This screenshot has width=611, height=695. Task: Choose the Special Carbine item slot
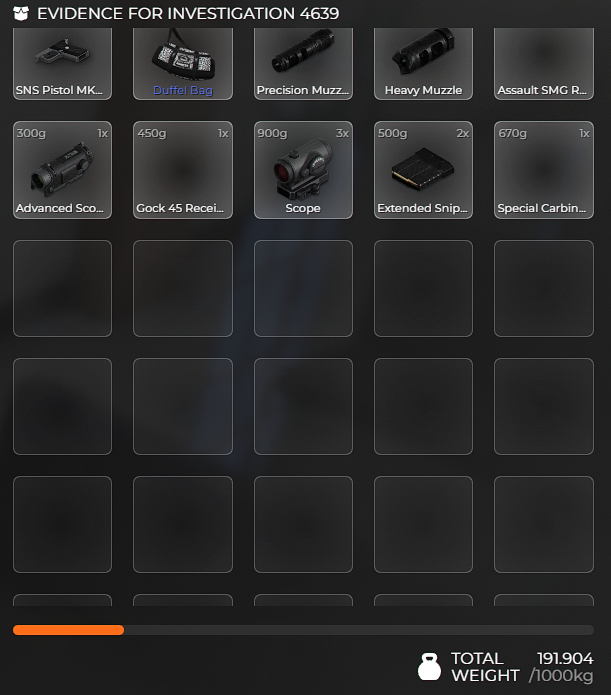pyautogui.click(x=543, y=170)
